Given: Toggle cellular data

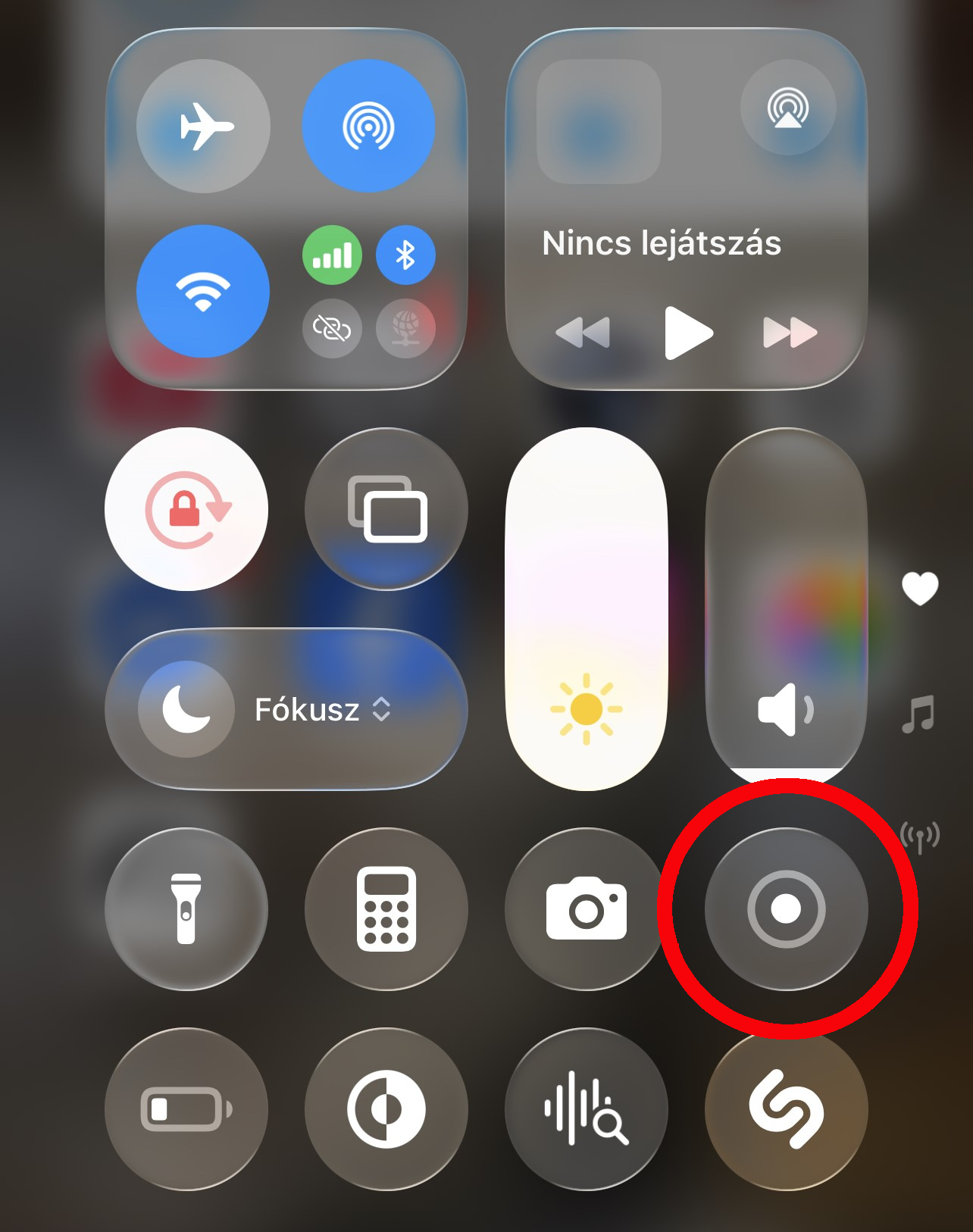Looking at the screenshot, I should (x=332, y=255).
